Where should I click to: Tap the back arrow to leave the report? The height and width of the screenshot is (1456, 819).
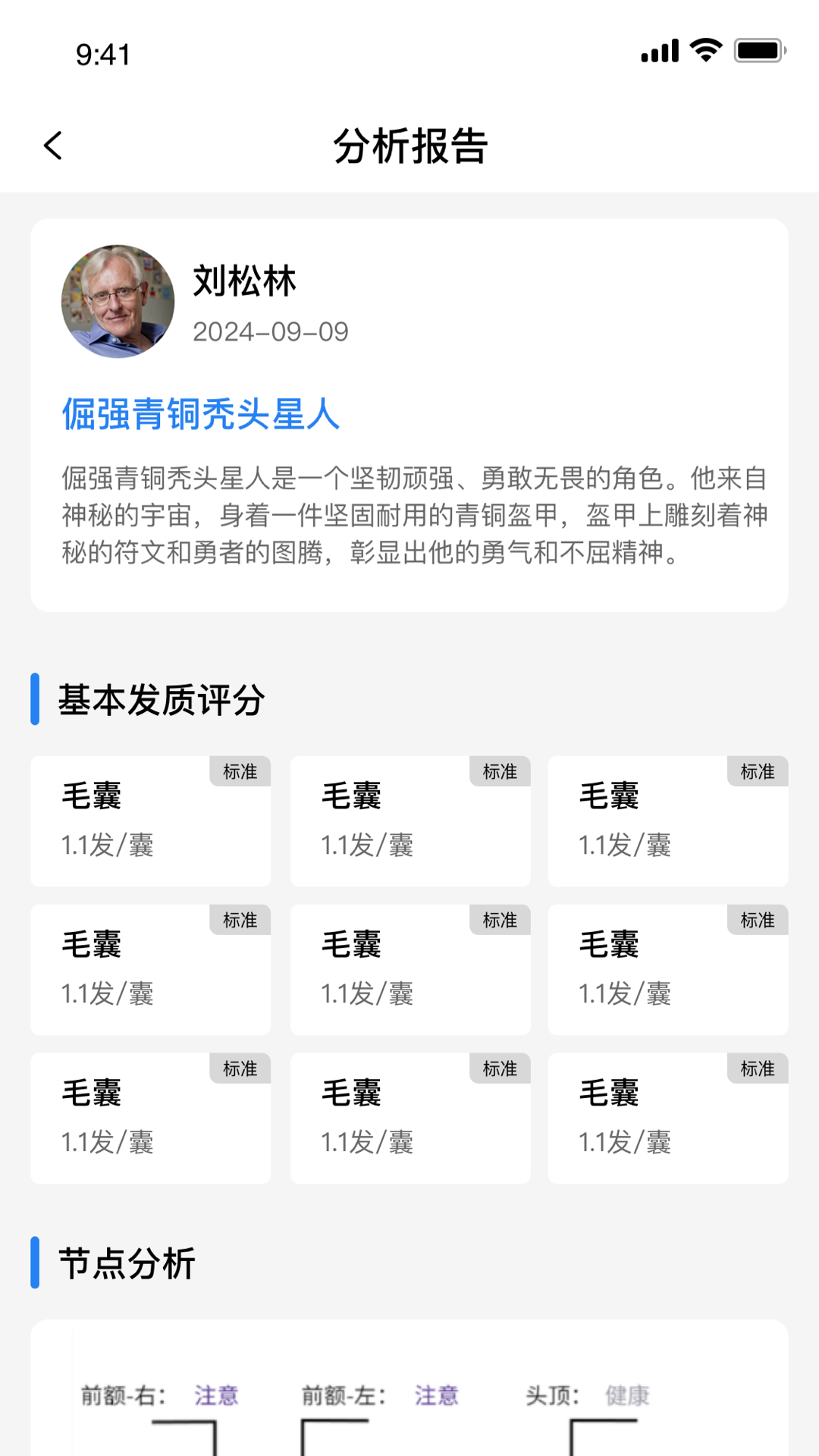[x=53, y=146]
